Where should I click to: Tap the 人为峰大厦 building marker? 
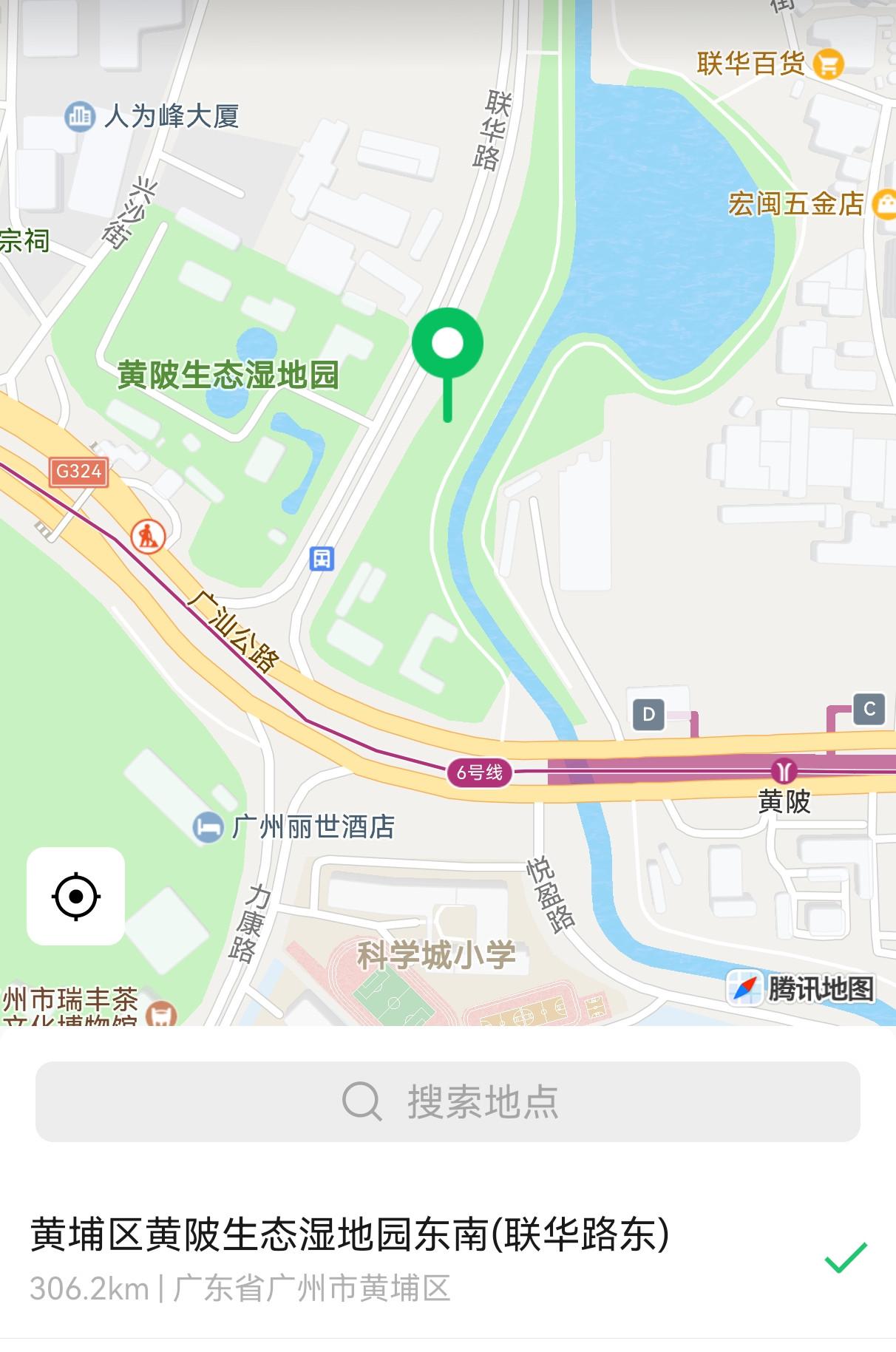[x=80, y=117]
